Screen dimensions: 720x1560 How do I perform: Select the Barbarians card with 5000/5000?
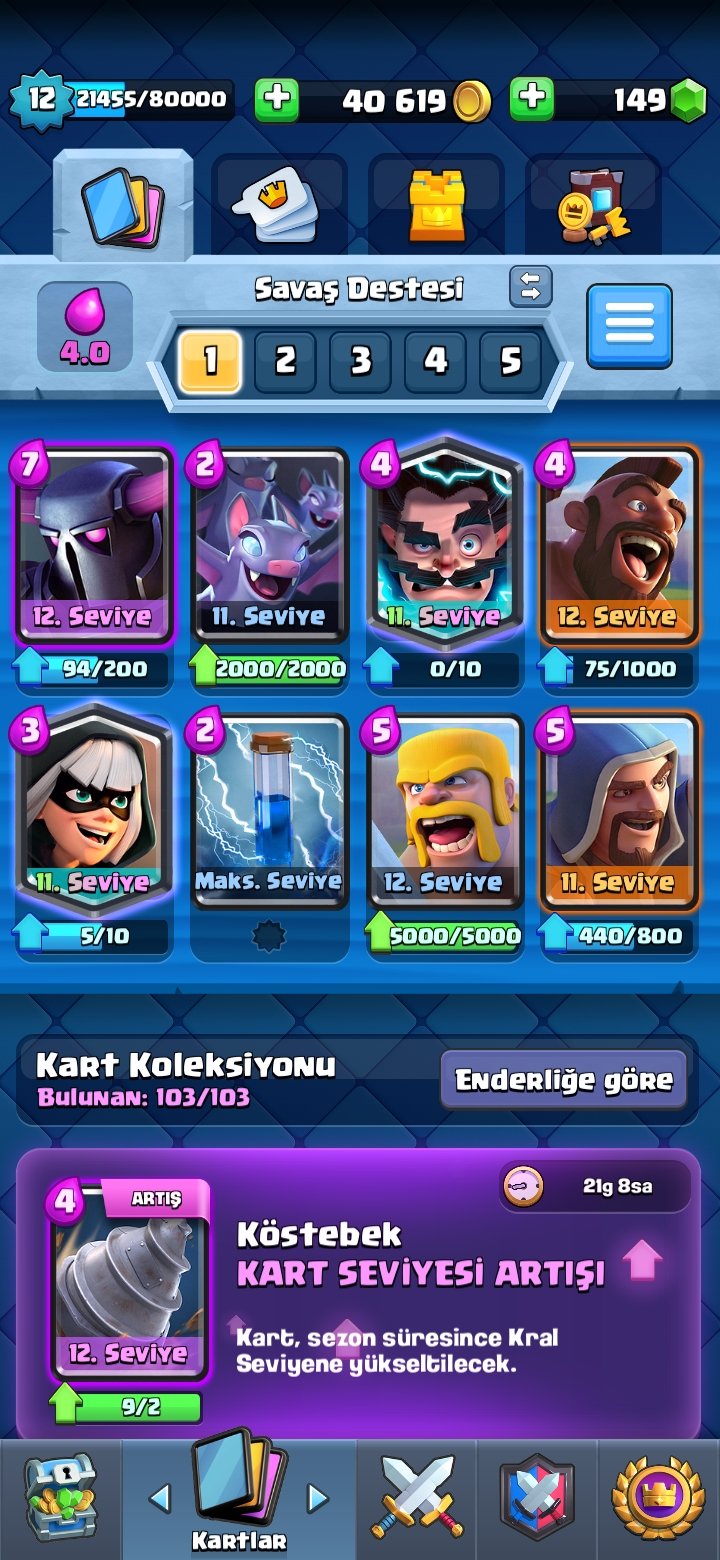point(445,810)
